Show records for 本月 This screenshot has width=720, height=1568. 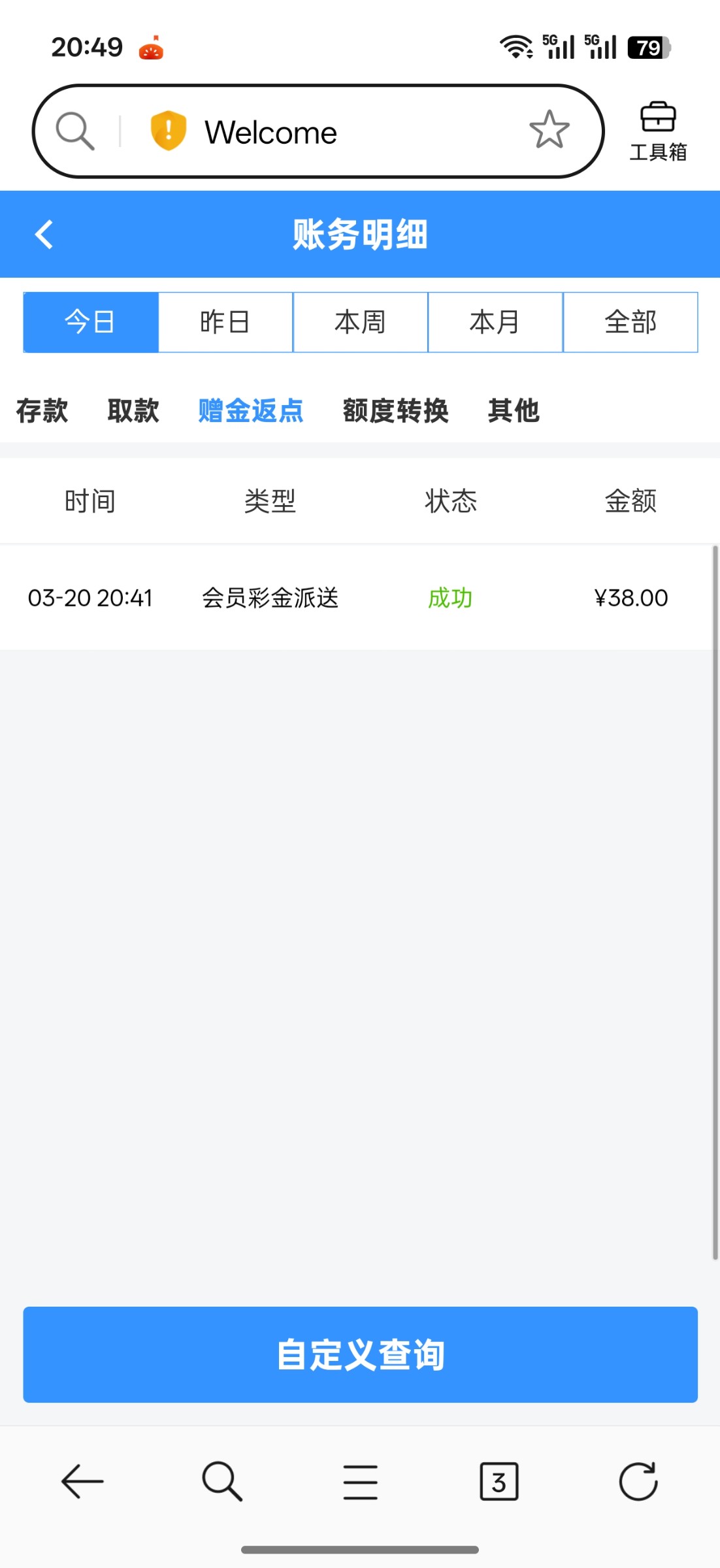[x=495, y=322]
